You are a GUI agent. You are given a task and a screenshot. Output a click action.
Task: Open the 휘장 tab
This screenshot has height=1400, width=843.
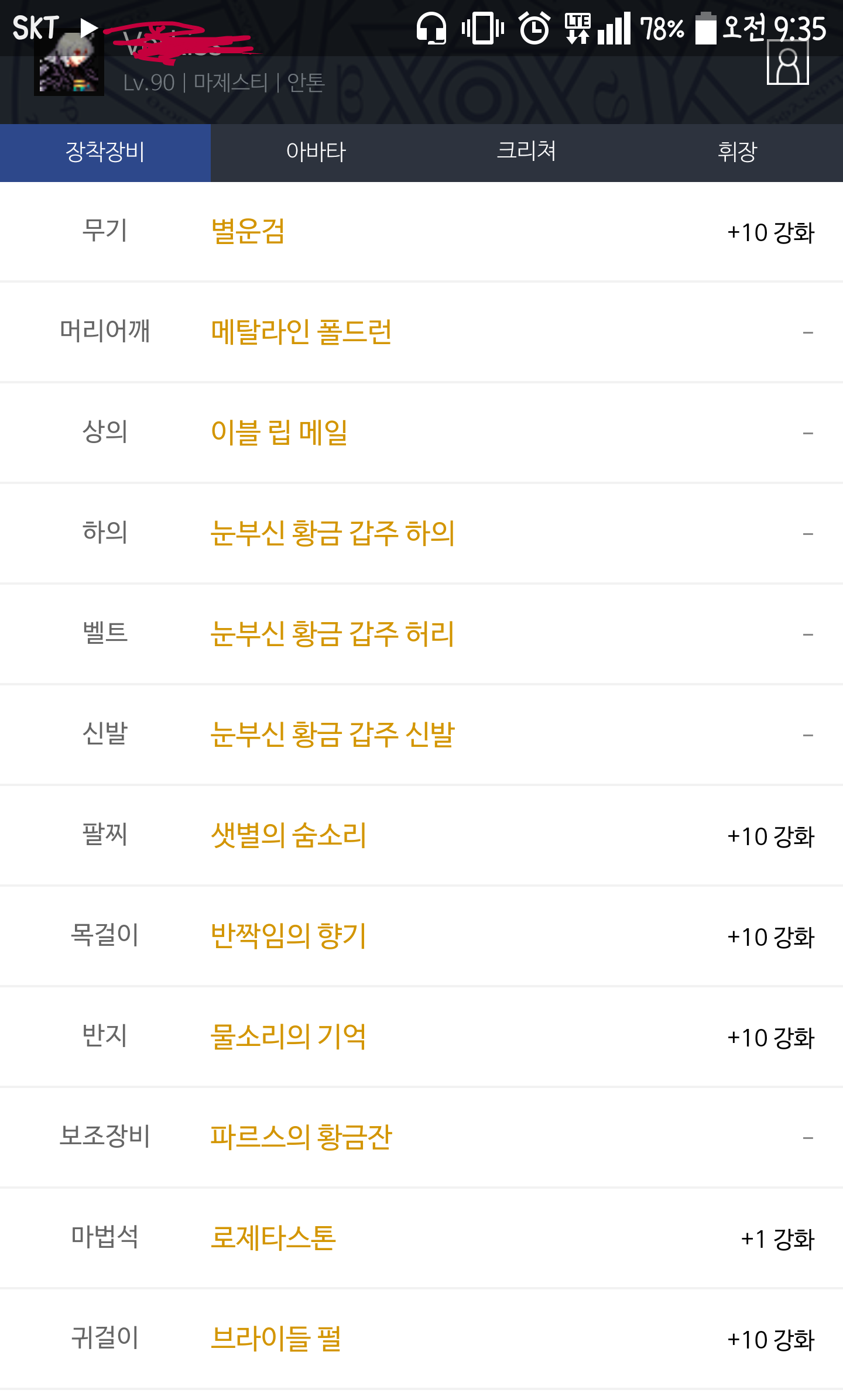pos(738,153)
